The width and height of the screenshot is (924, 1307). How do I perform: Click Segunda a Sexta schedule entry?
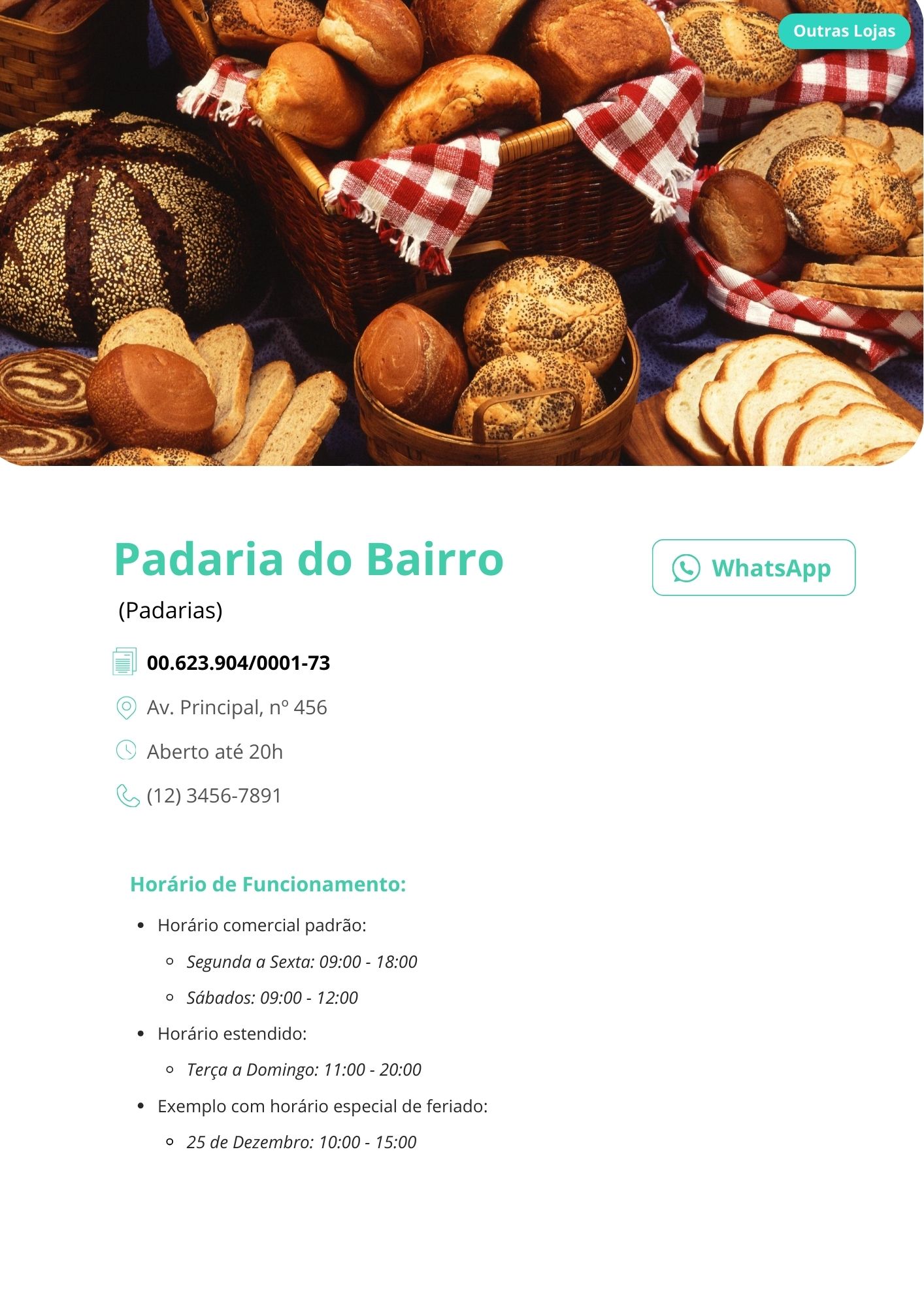[x=302, y=962]
